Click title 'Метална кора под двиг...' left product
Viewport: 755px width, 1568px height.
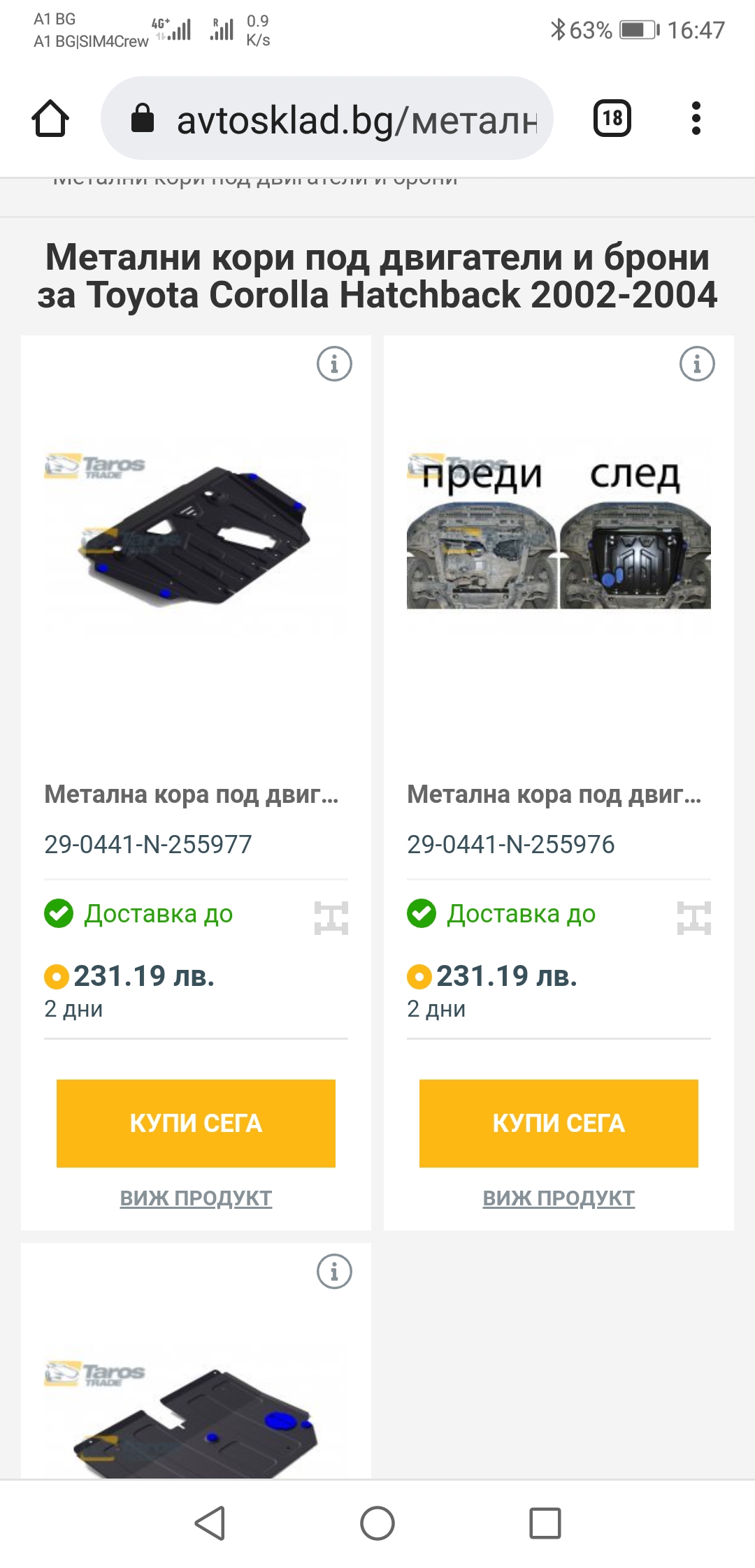pos(194,794)
